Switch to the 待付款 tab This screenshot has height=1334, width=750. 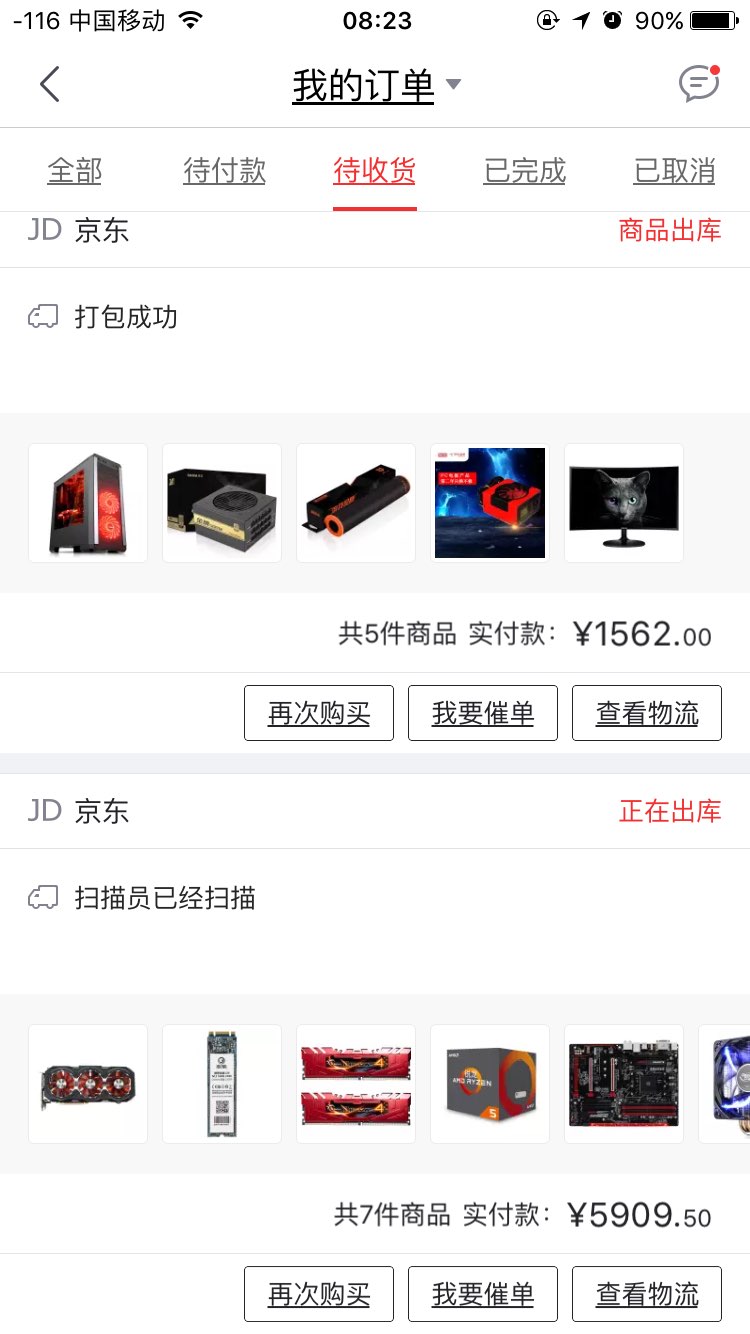(x=225, y=171)
